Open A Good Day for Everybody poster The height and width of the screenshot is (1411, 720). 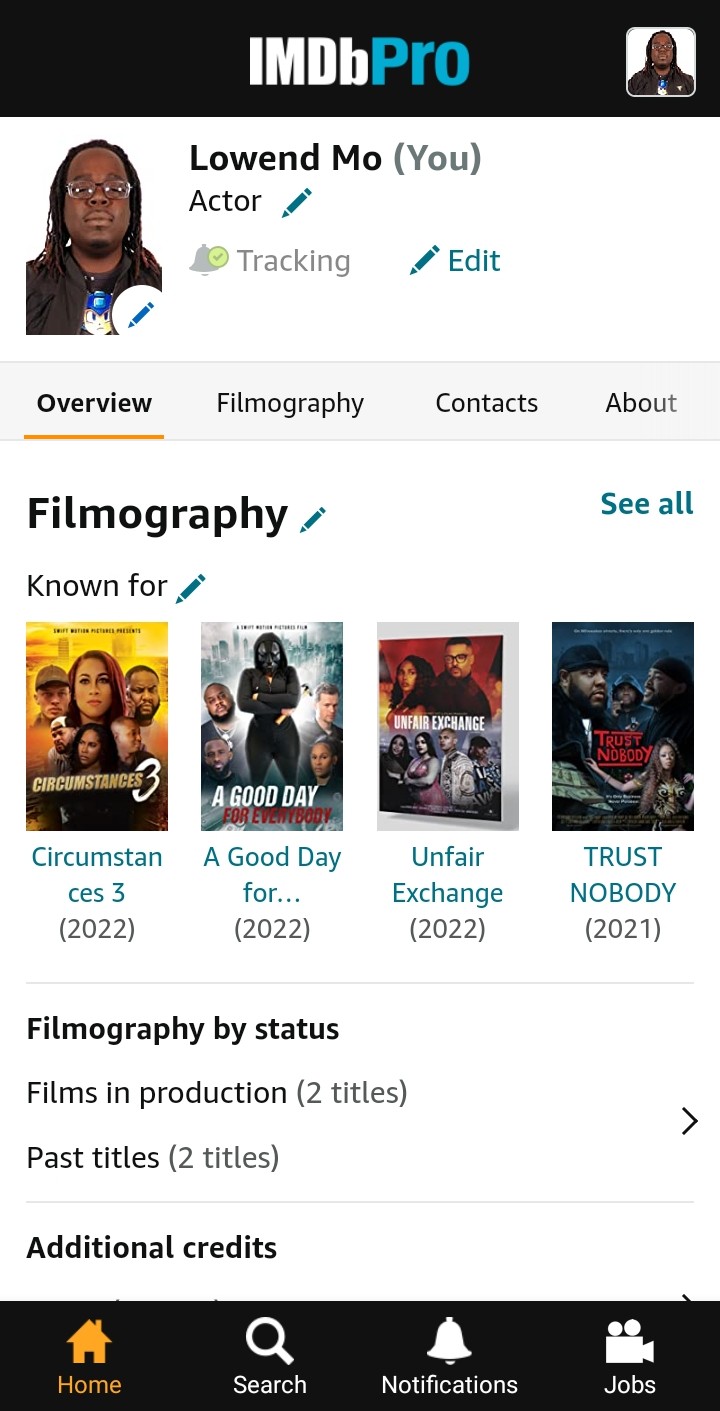tap(272, 726)
